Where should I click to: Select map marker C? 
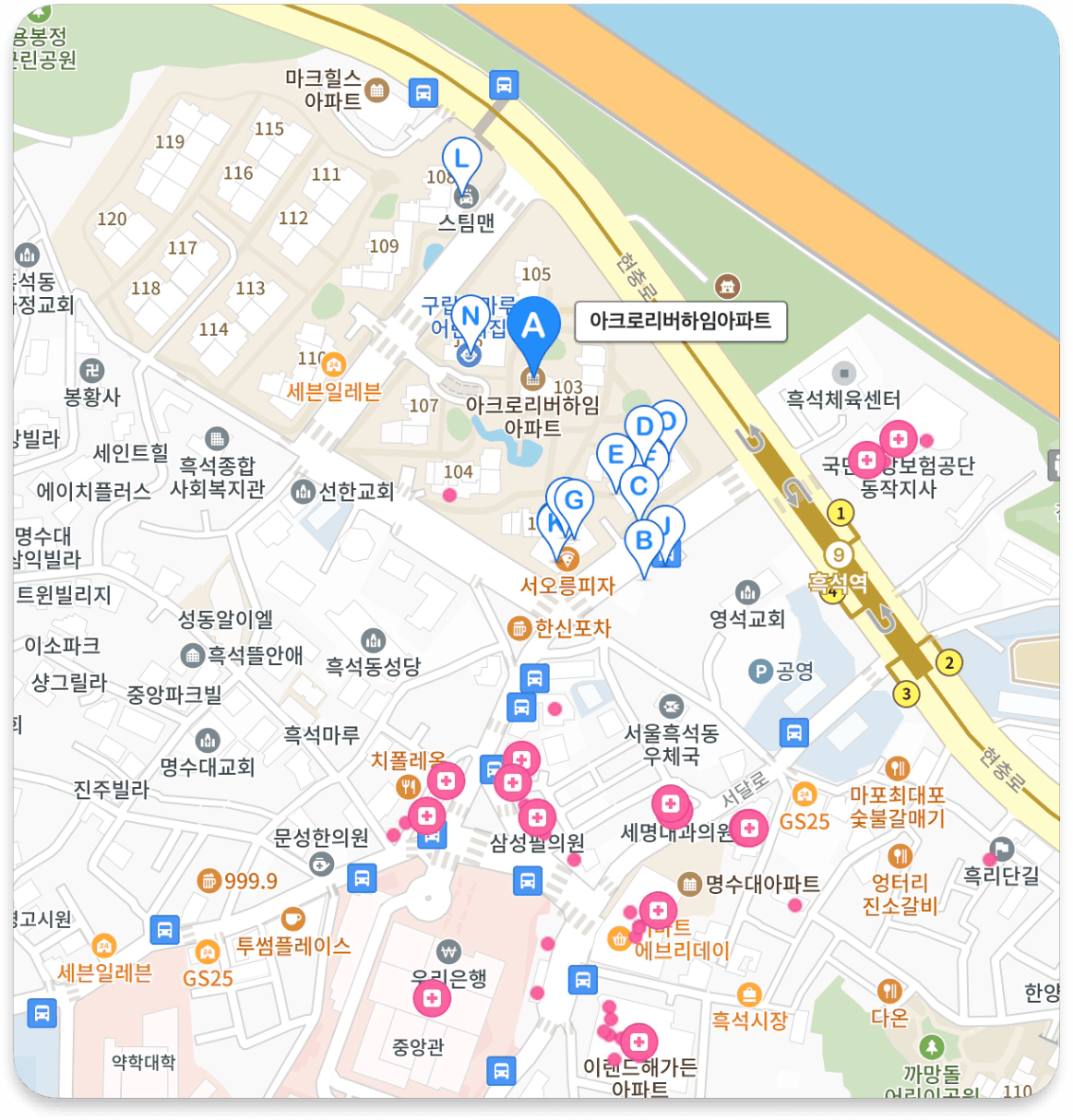tap(638, 487)
